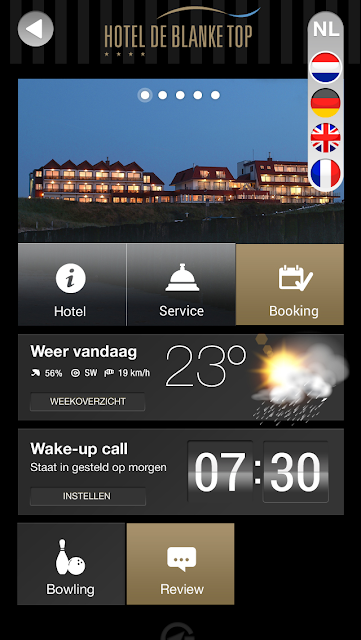The image size is (361, 640).
Task: Select the Dutch flag language
Action: [325, 67]
